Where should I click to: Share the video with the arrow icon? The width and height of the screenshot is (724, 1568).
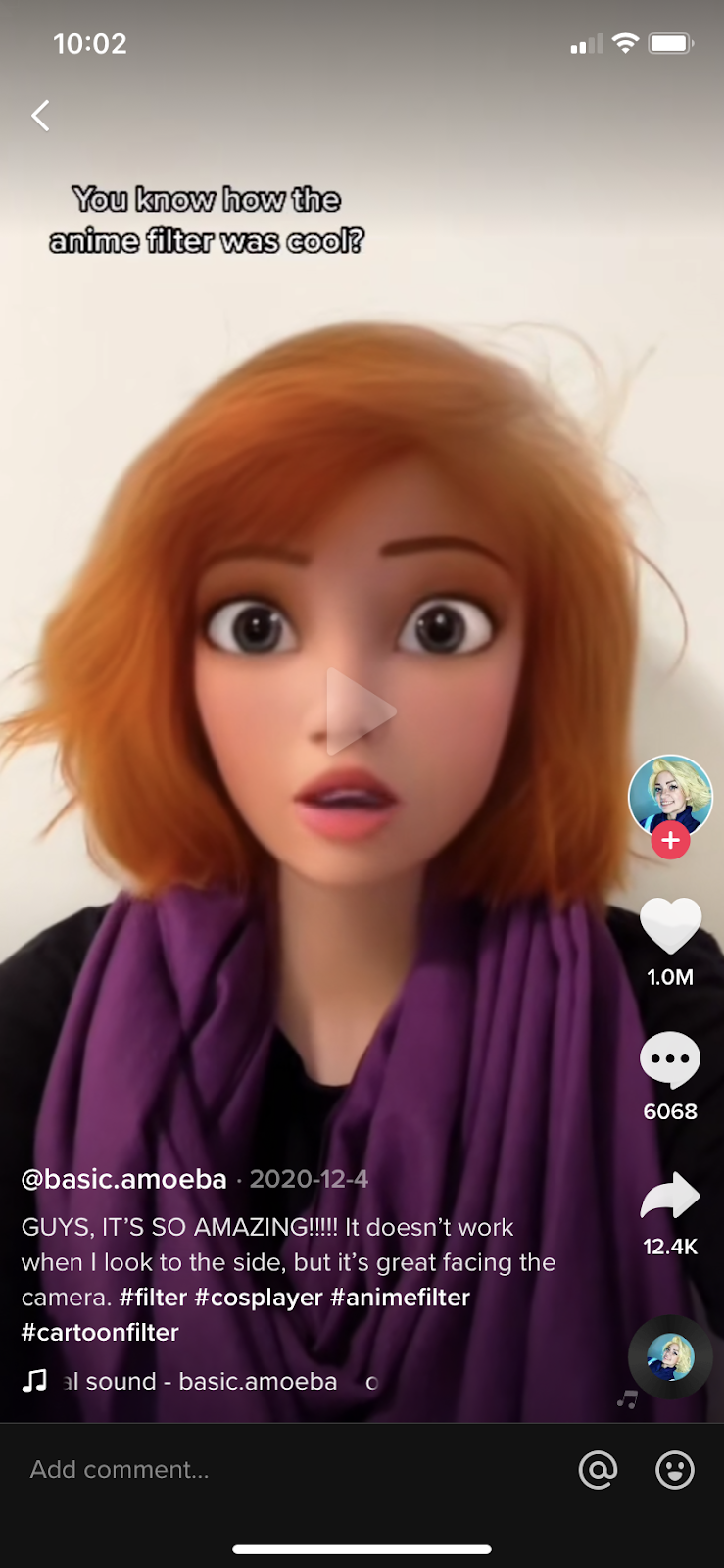[x=670, y=1197]
